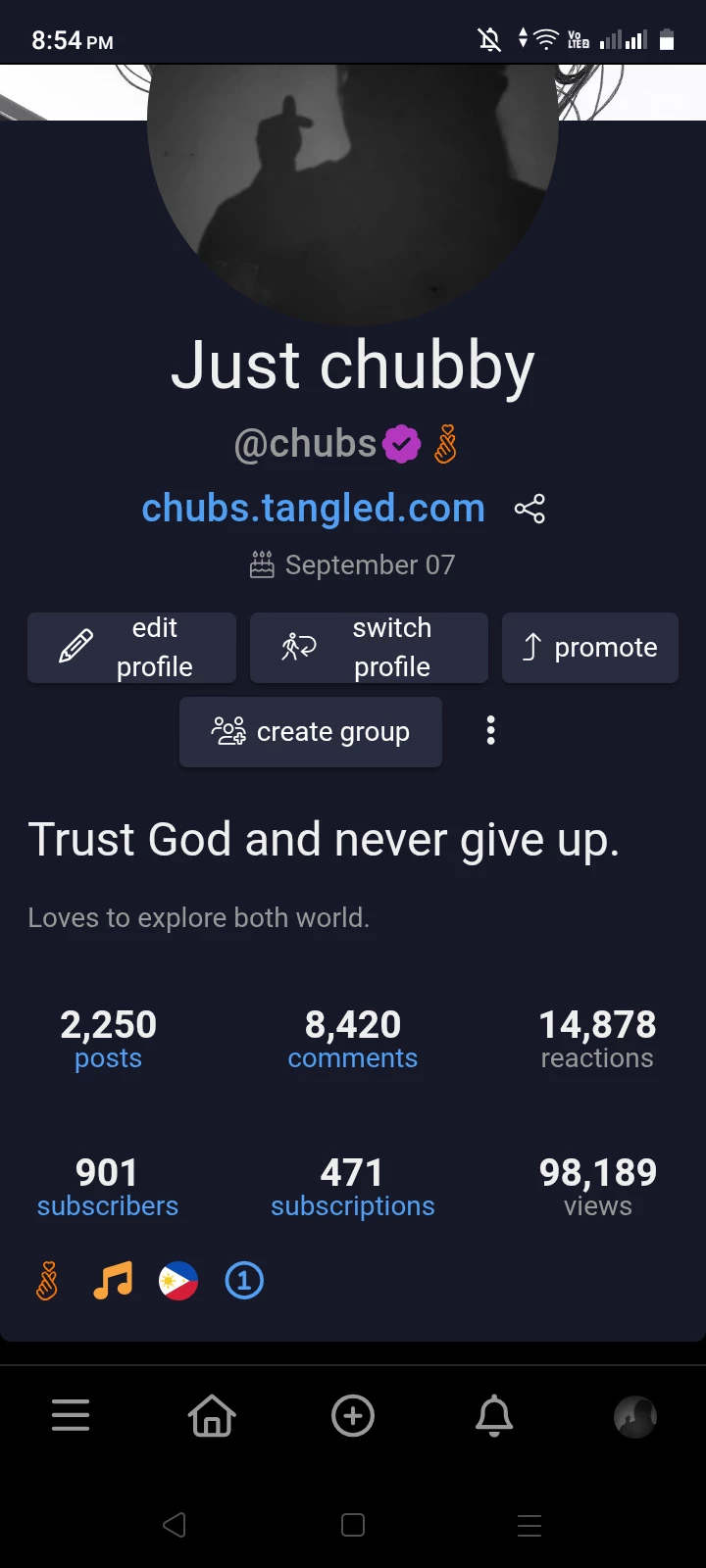Create a new post with plus icon
This screenshot has width=706, height=1568.
pyautogui.click(x=353, y=1416)
